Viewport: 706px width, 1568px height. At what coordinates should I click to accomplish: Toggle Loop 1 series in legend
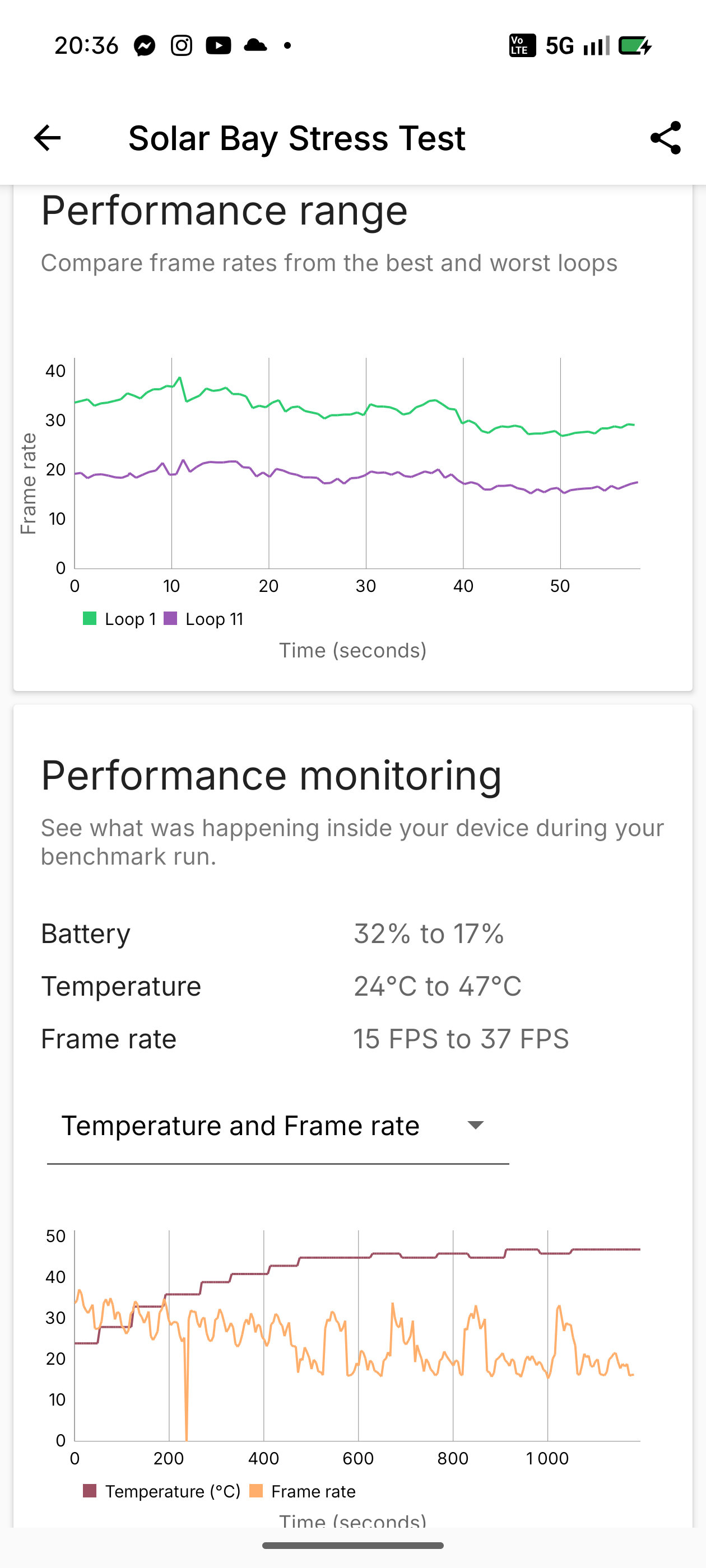(119, 619)
